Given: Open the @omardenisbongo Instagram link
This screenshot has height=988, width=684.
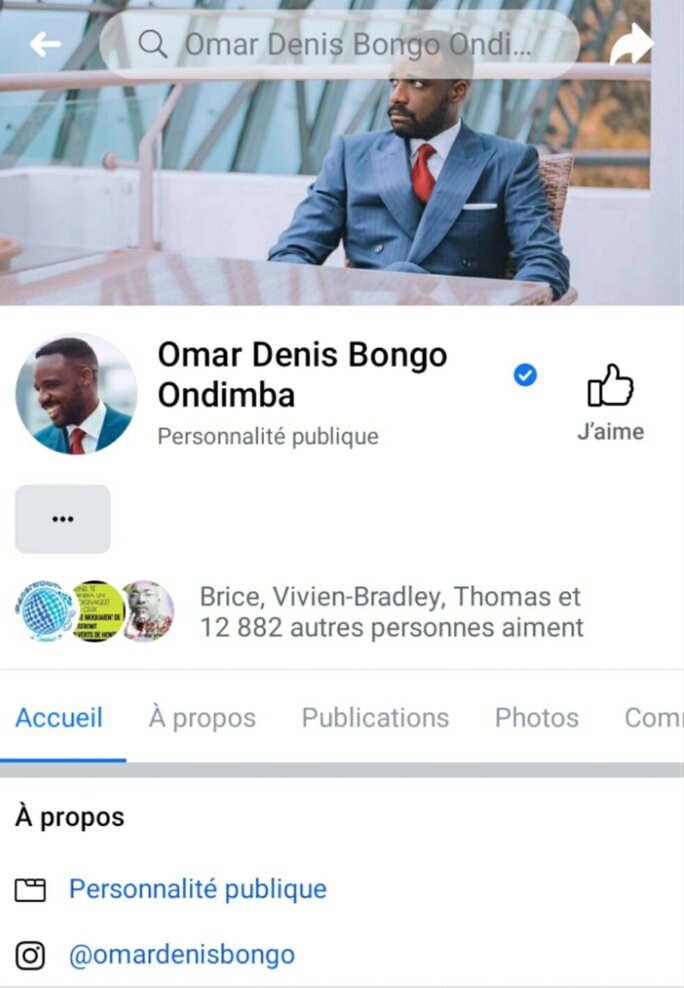Looking at the screenshot, I should (x=181, y=955).
